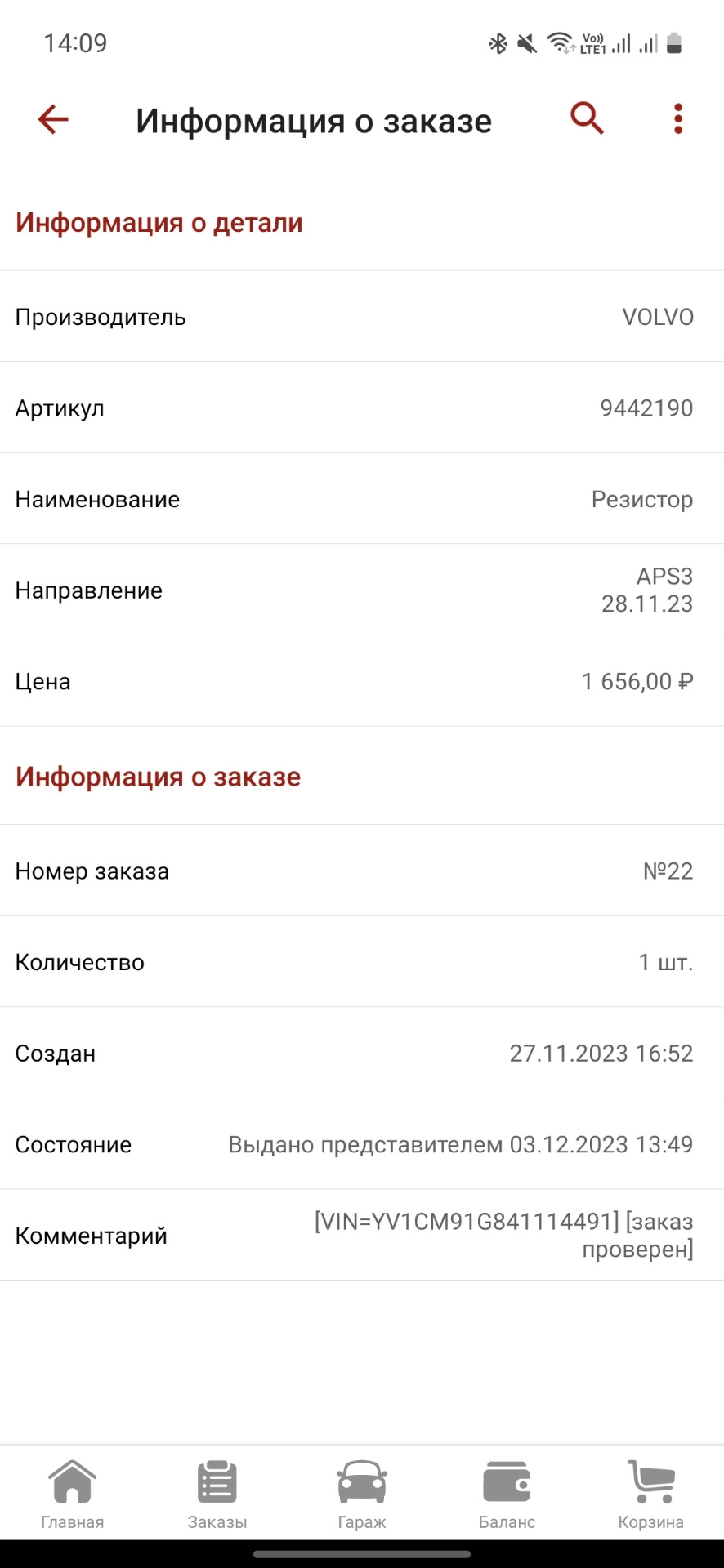Tap the Состояние status row
724x1568 pixels.
362,1143
